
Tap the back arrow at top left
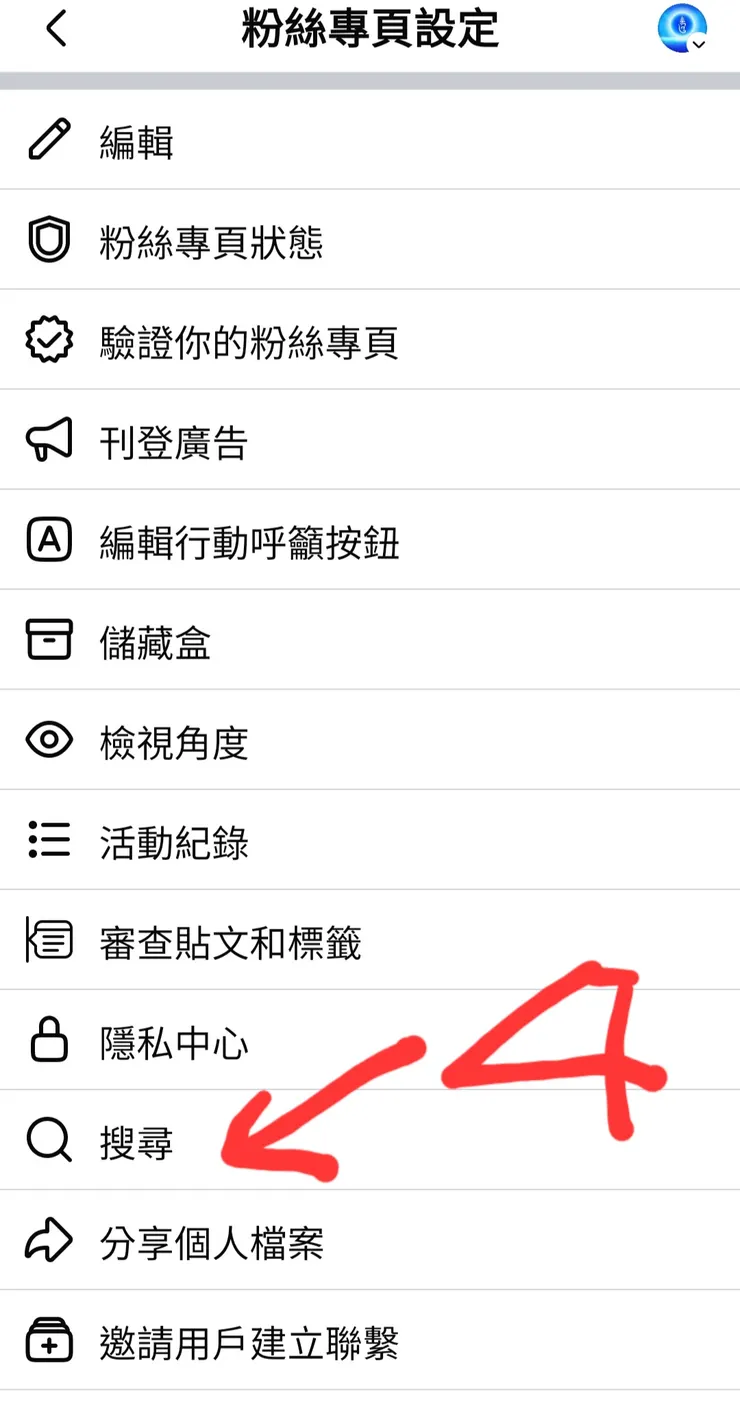56,30
